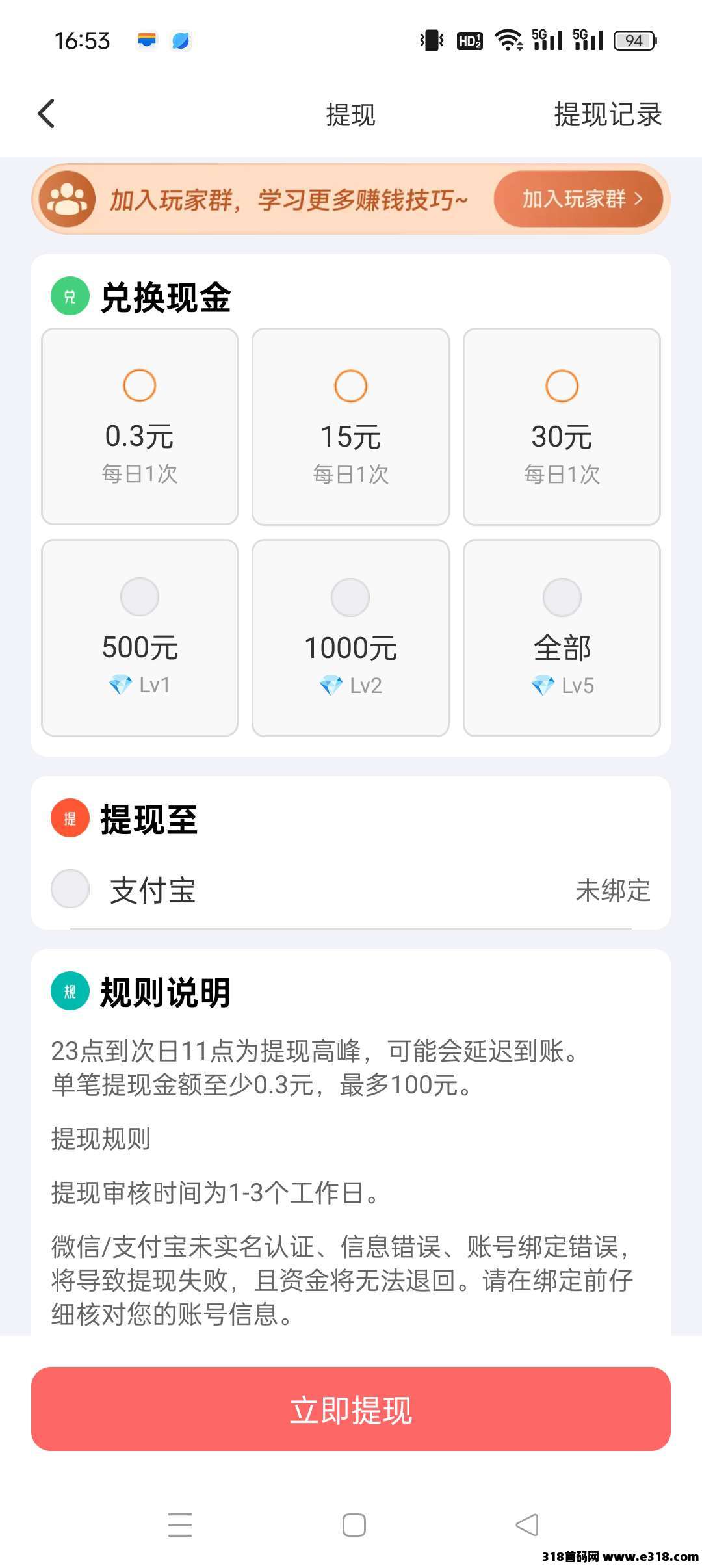Tap 未绑定 to bind Alipay account
702x1568 pixels.
click(x=613, y=890)
